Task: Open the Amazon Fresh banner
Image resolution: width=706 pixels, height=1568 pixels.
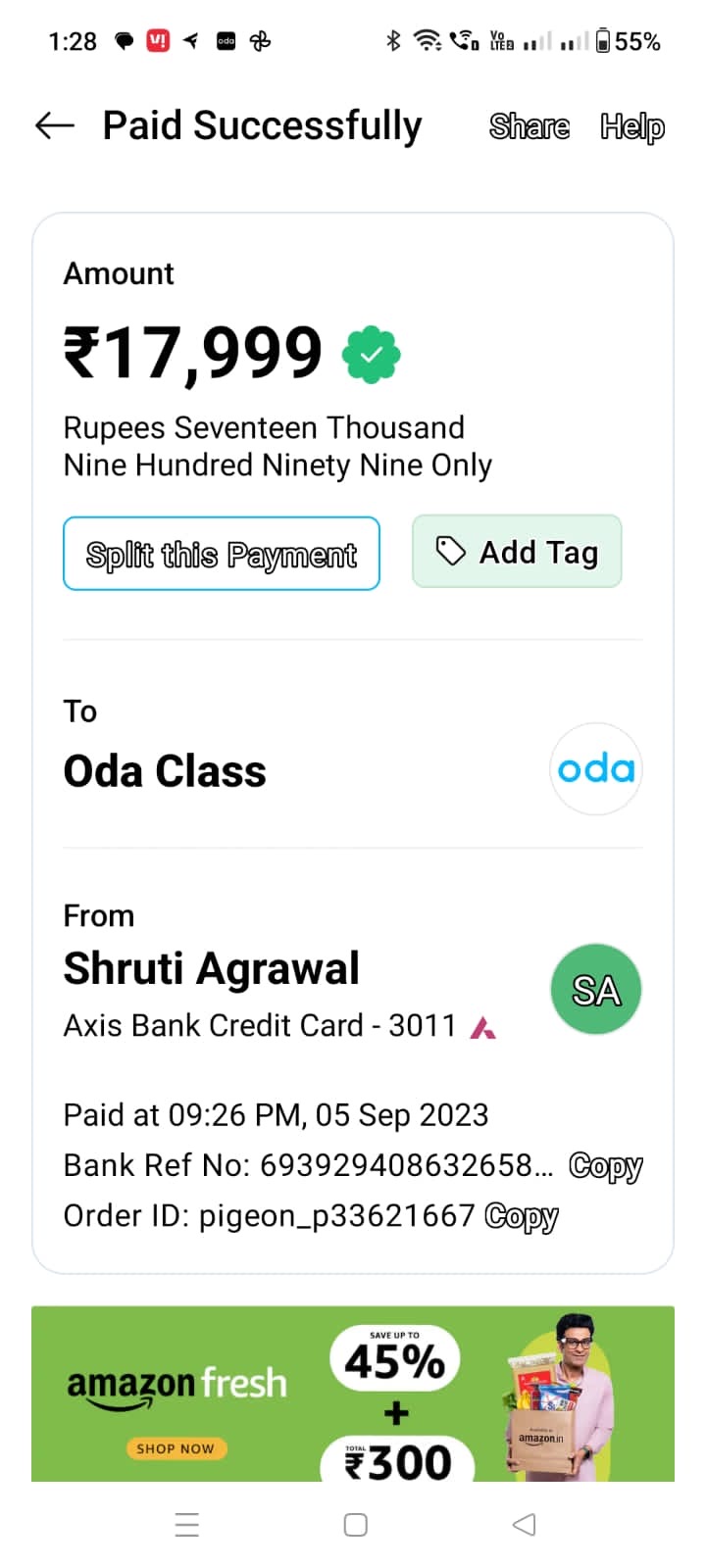Action: [353, 1394]
